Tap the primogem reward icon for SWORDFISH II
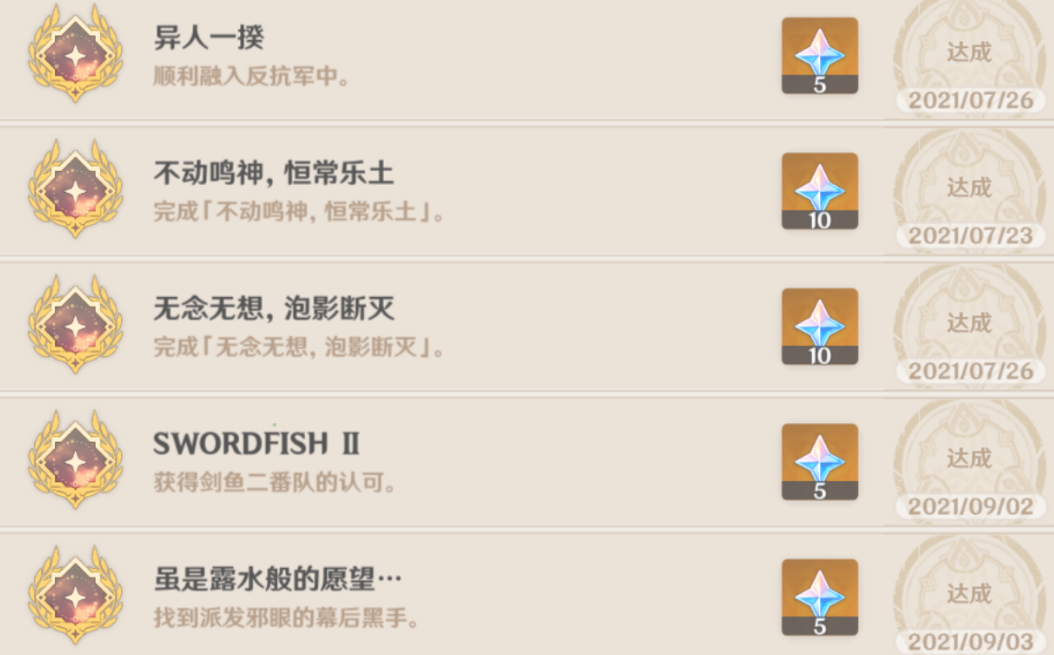This screenshot has height=655, width=1054. pos(819,461)
